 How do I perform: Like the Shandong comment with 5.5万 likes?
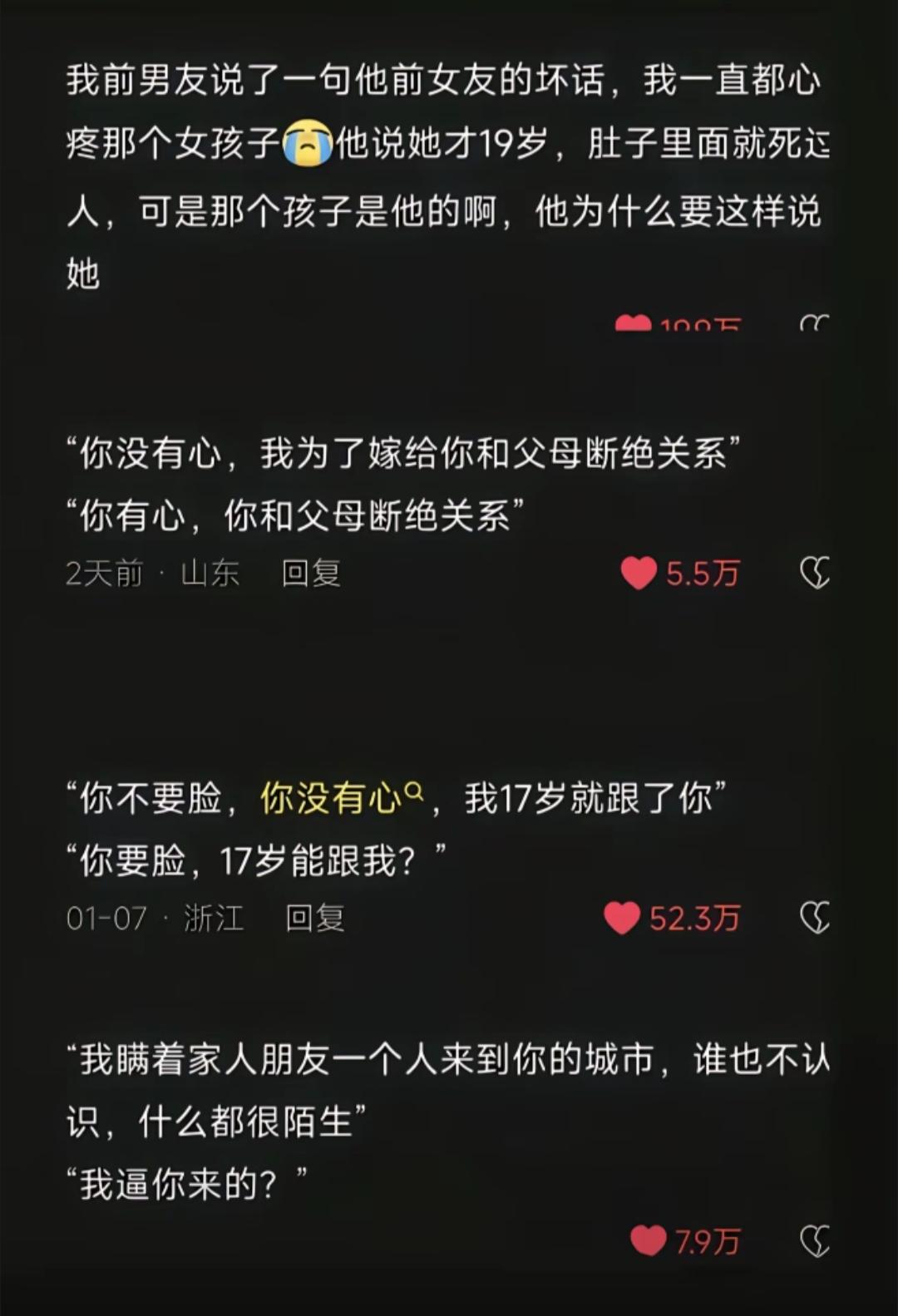click(639, 573)
